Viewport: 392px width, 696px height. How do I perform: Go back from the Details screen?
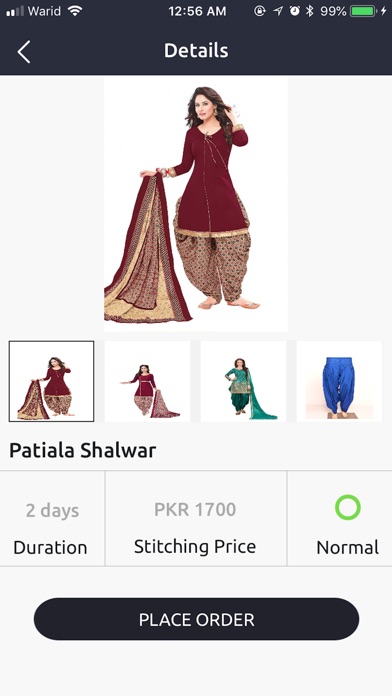[x=24, y=51]
